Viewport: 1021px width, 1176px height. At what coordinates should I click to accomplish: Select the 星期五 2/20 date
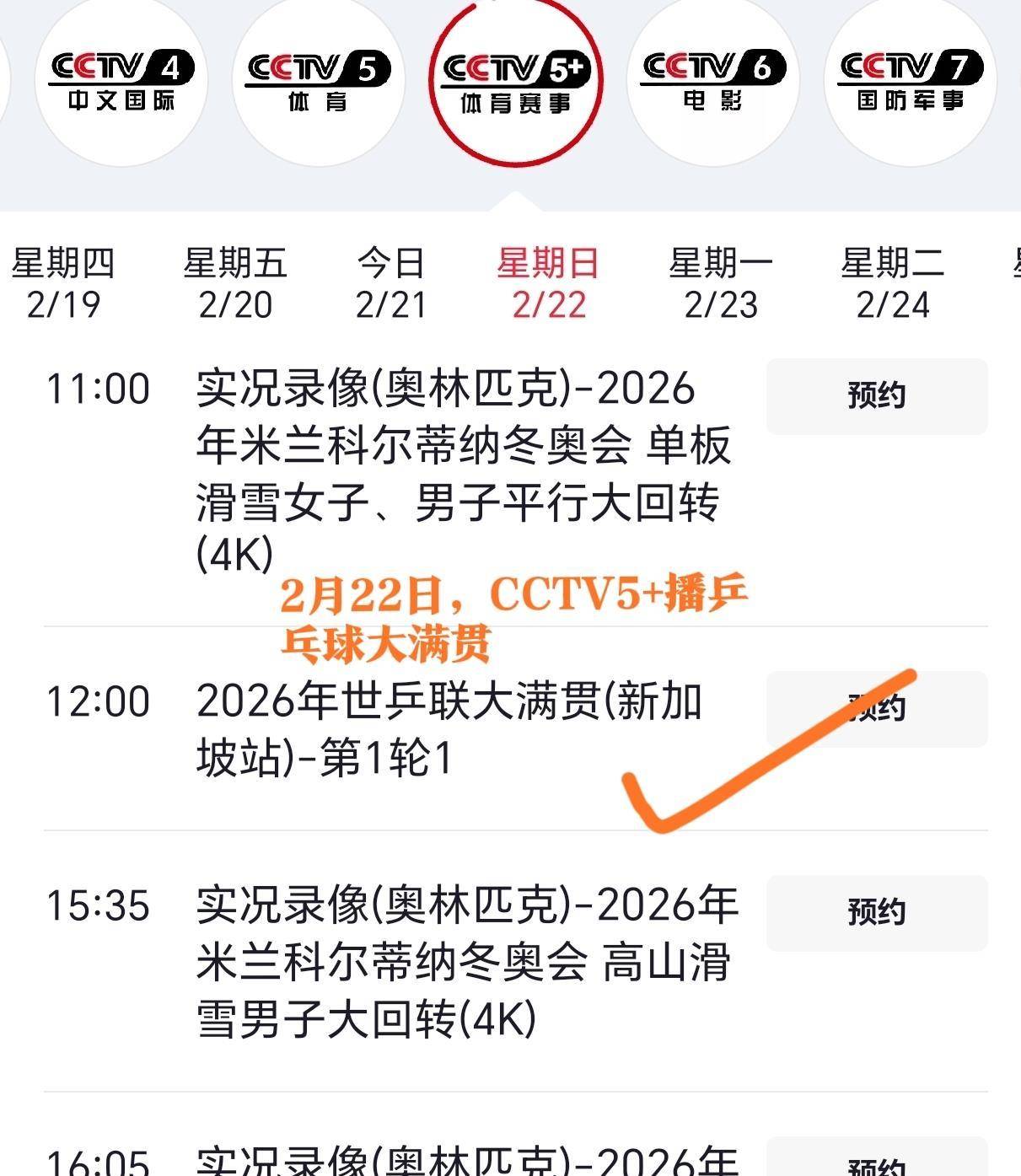(235, 283)
